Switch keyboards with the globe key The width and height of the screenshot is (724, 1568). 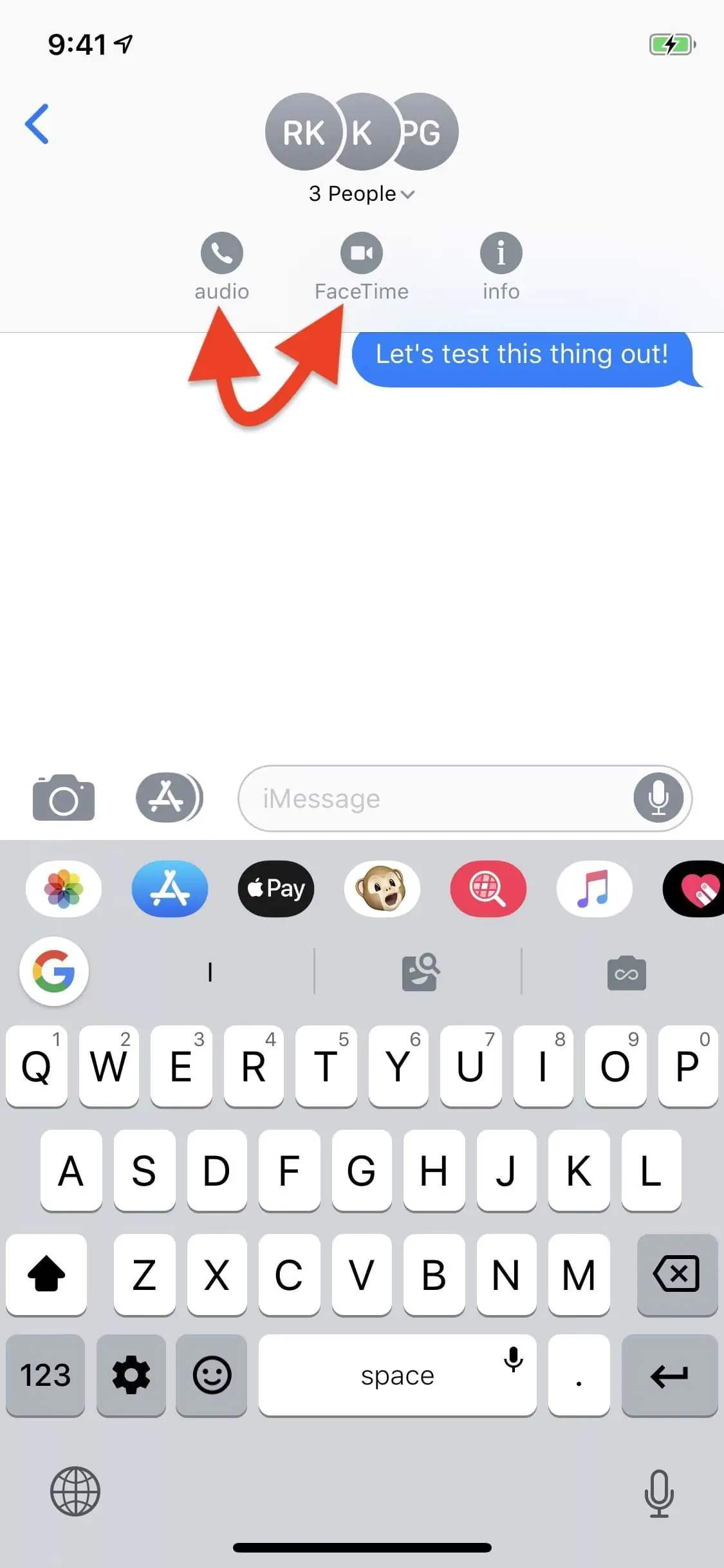pos(75,1491)
